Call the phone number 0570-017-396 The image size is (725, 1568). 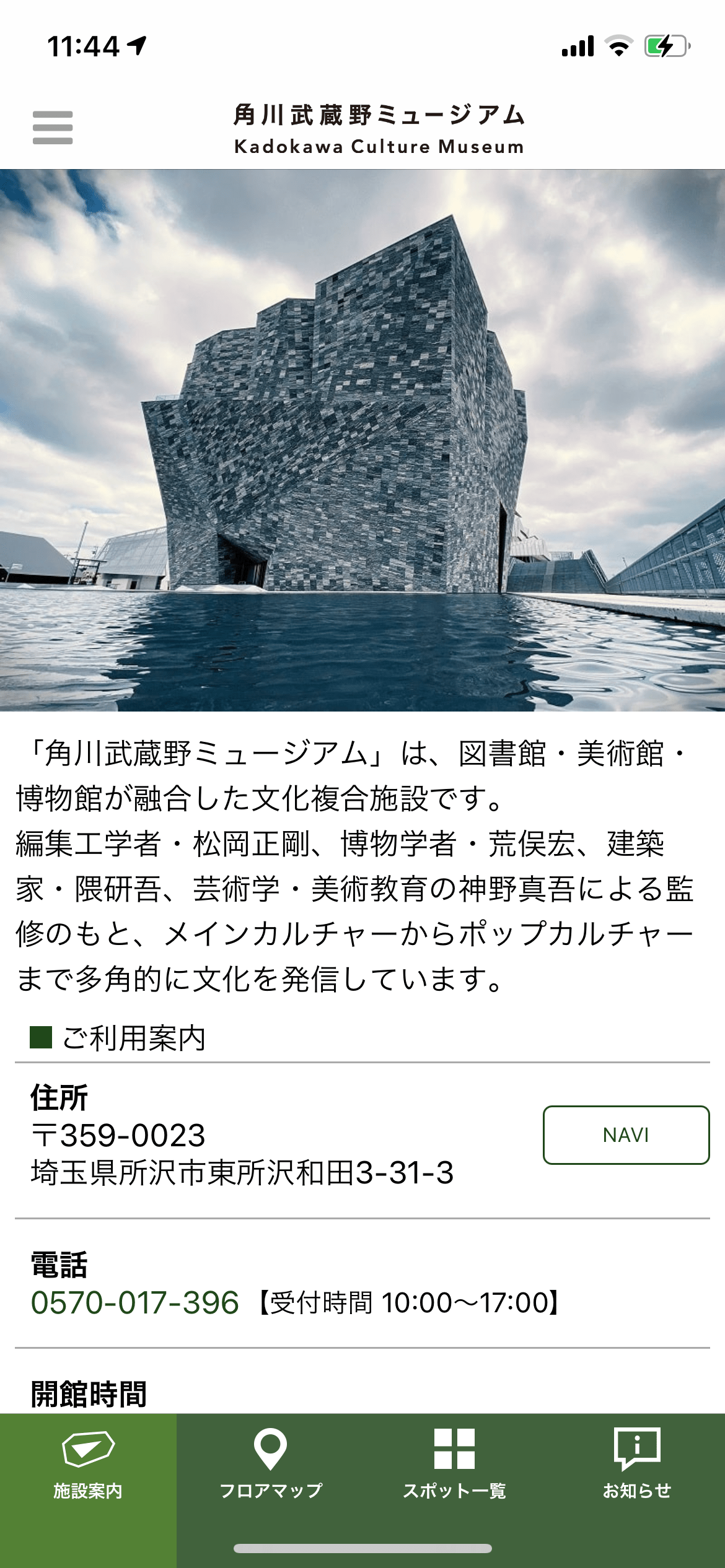(135, 1302)
